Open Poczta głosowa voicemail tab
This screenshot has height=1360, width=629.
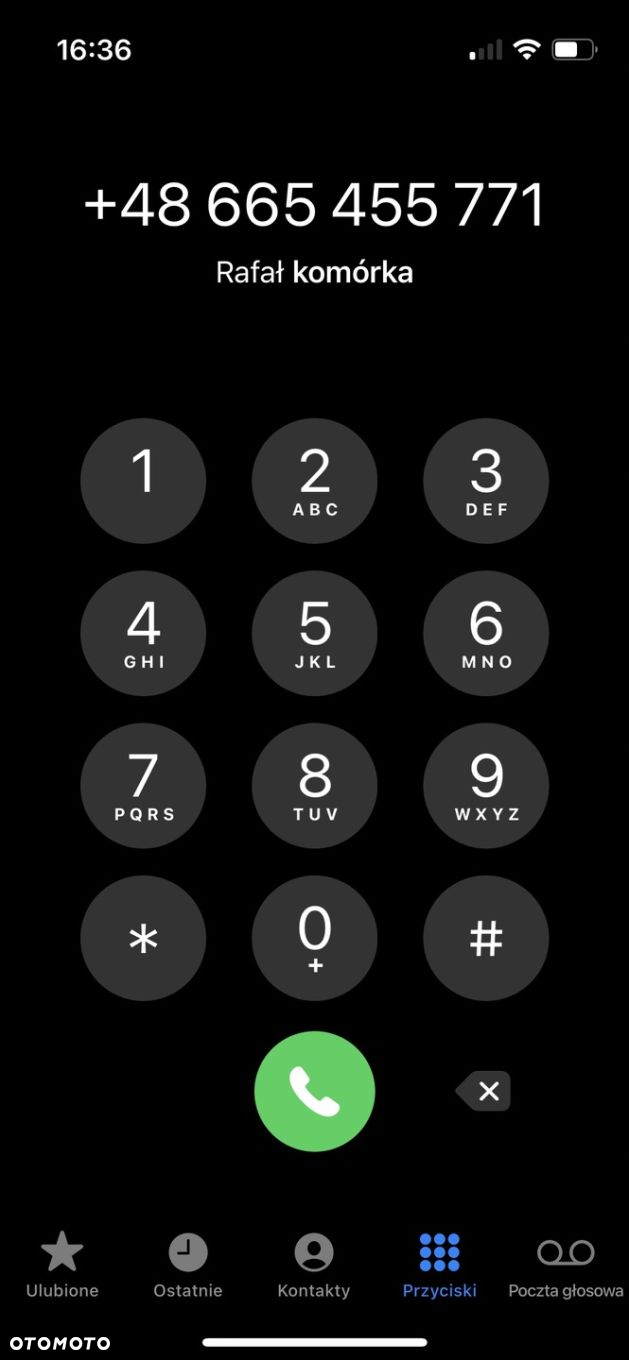click(x=565, y=1265)
